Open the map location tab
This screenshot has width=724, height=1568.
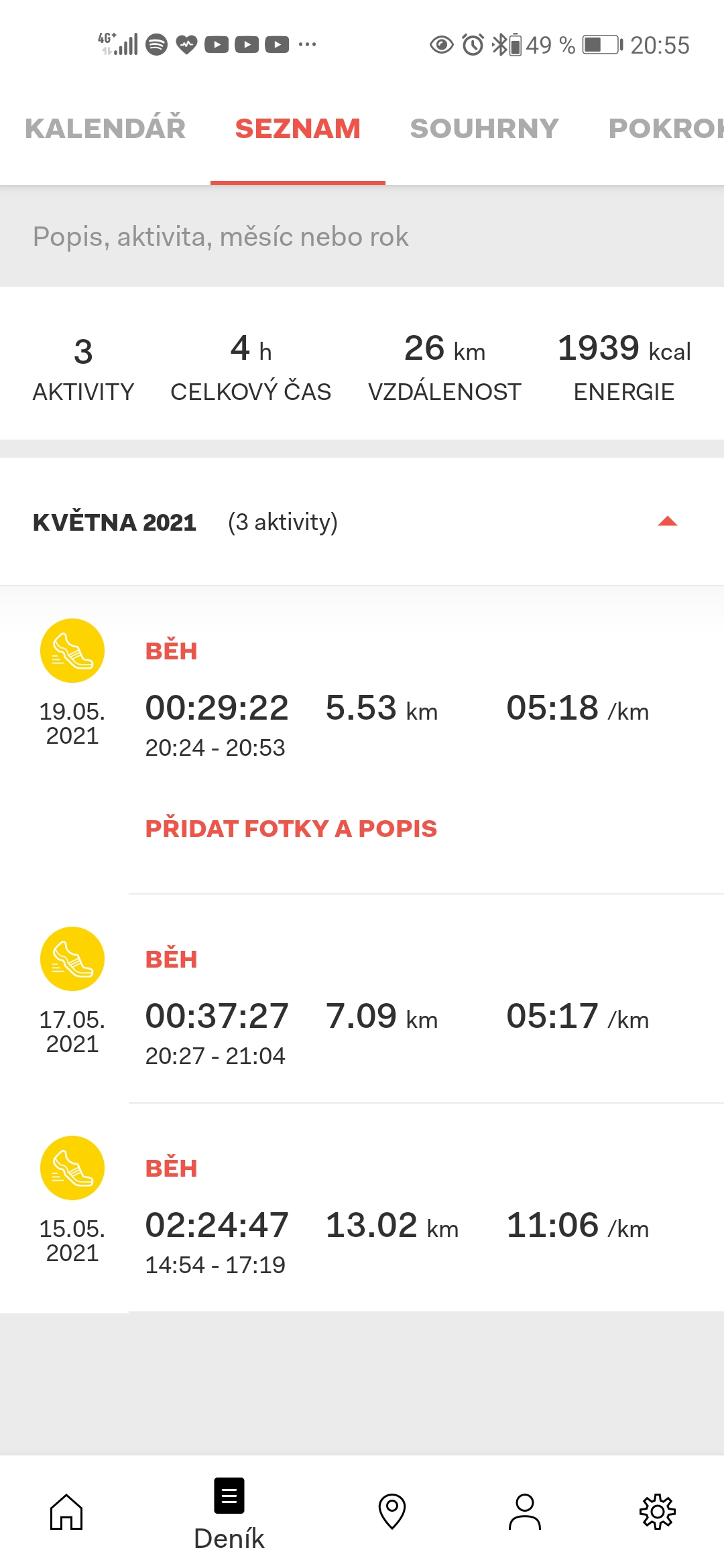click(x=392, y=1512)
